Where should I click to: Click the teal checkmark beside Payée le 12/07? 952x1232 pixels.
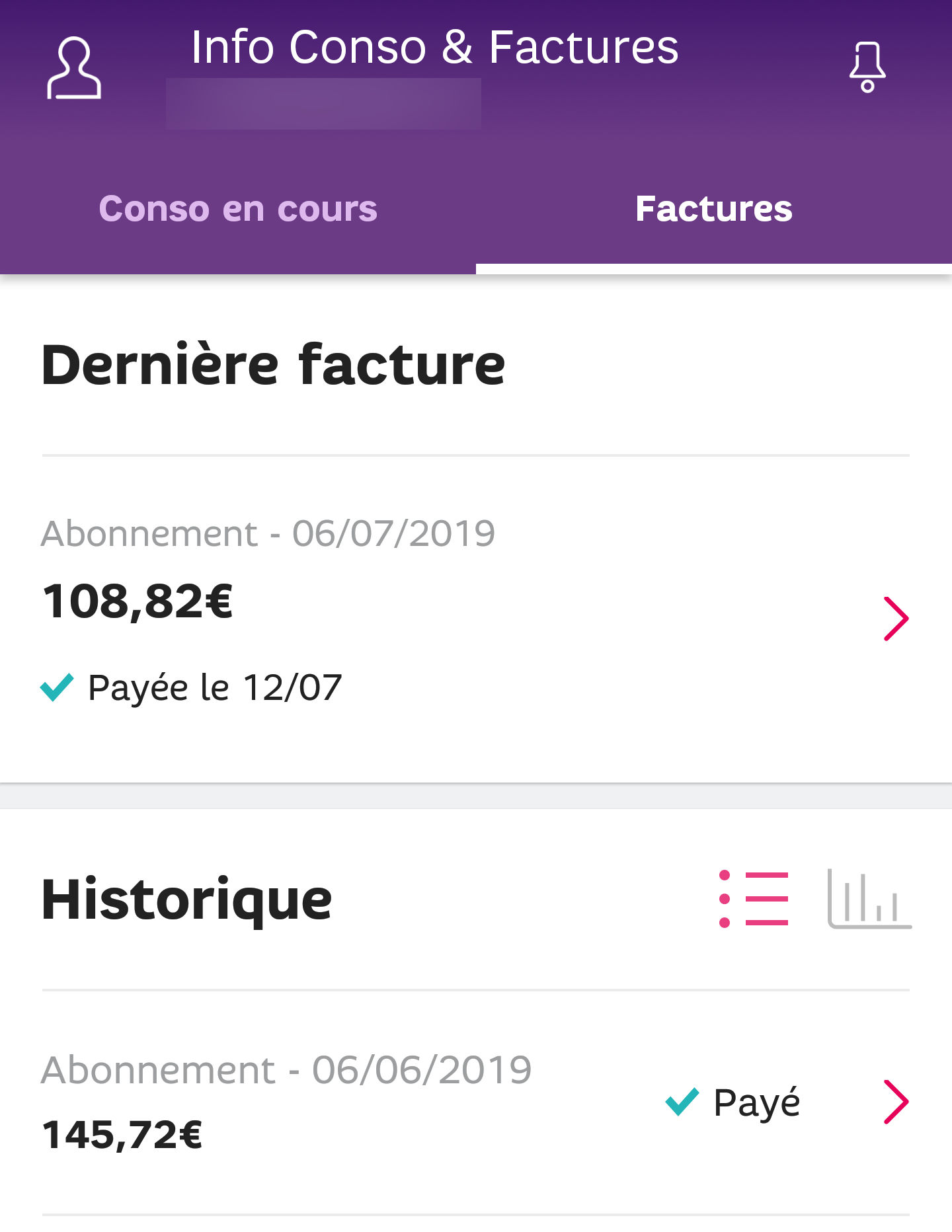click(56, 687)
